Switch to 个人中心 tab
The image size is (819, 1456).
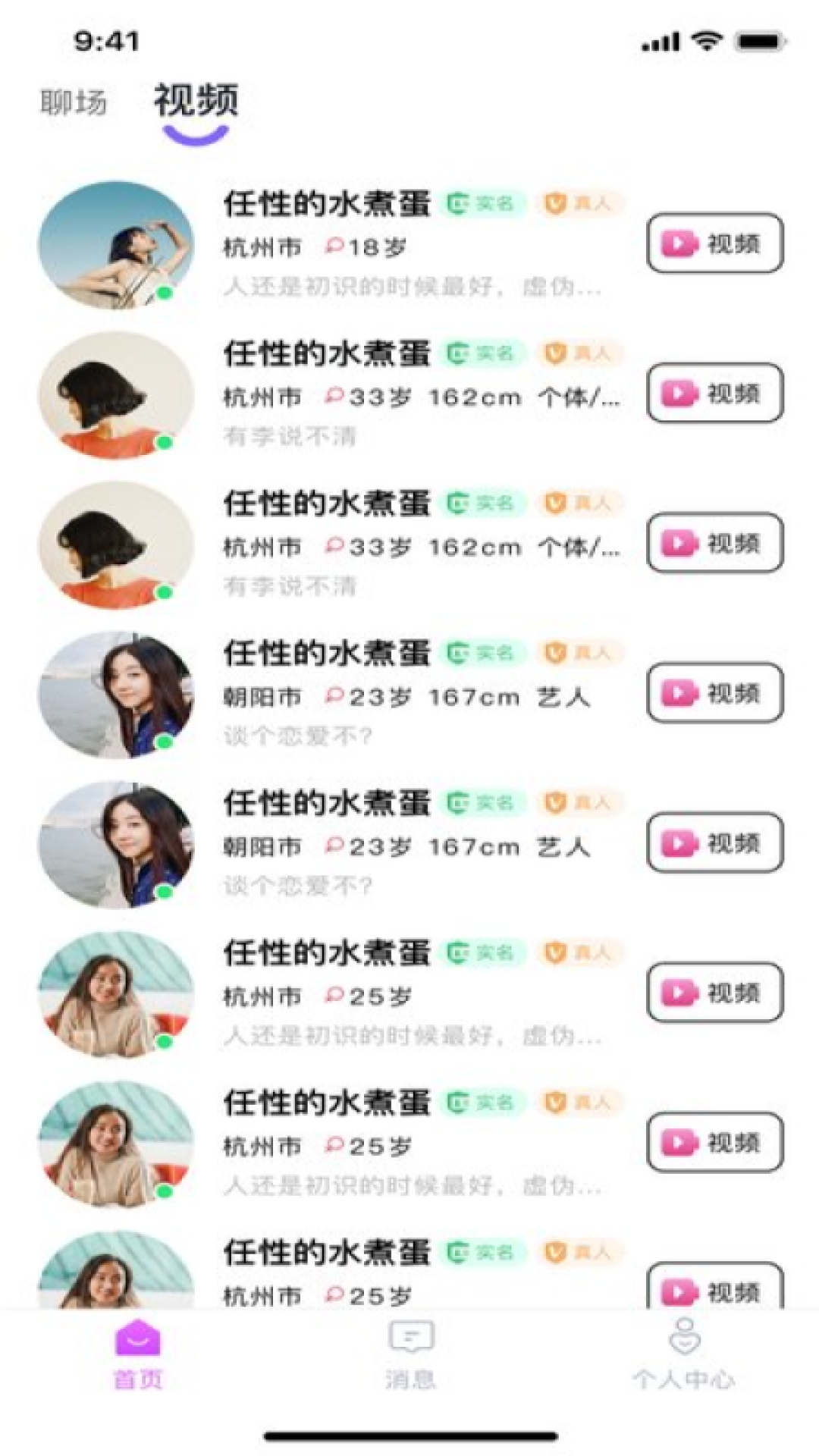click(683, 1355)
